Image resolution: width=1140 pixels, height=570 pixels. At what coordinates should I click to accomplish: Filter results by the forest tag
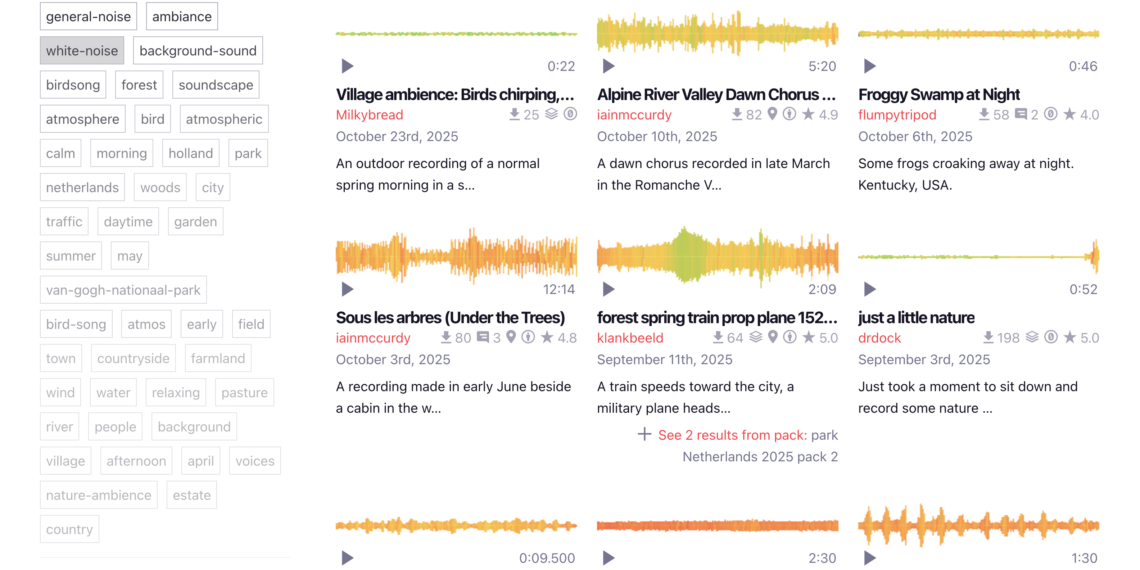point(139,85)
